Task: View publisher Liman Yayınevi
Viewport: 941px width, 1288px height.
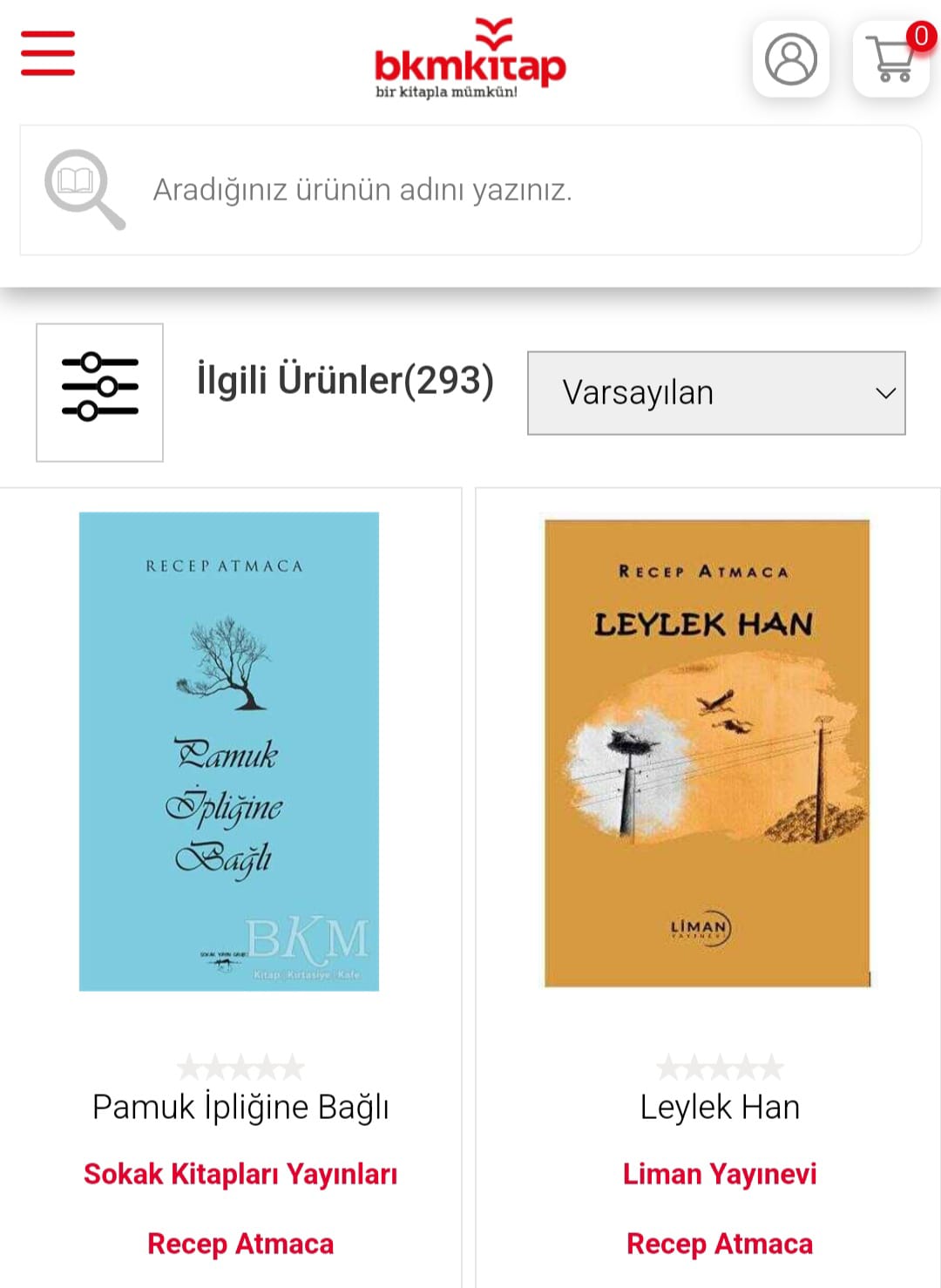Action: pos(720,1174)
